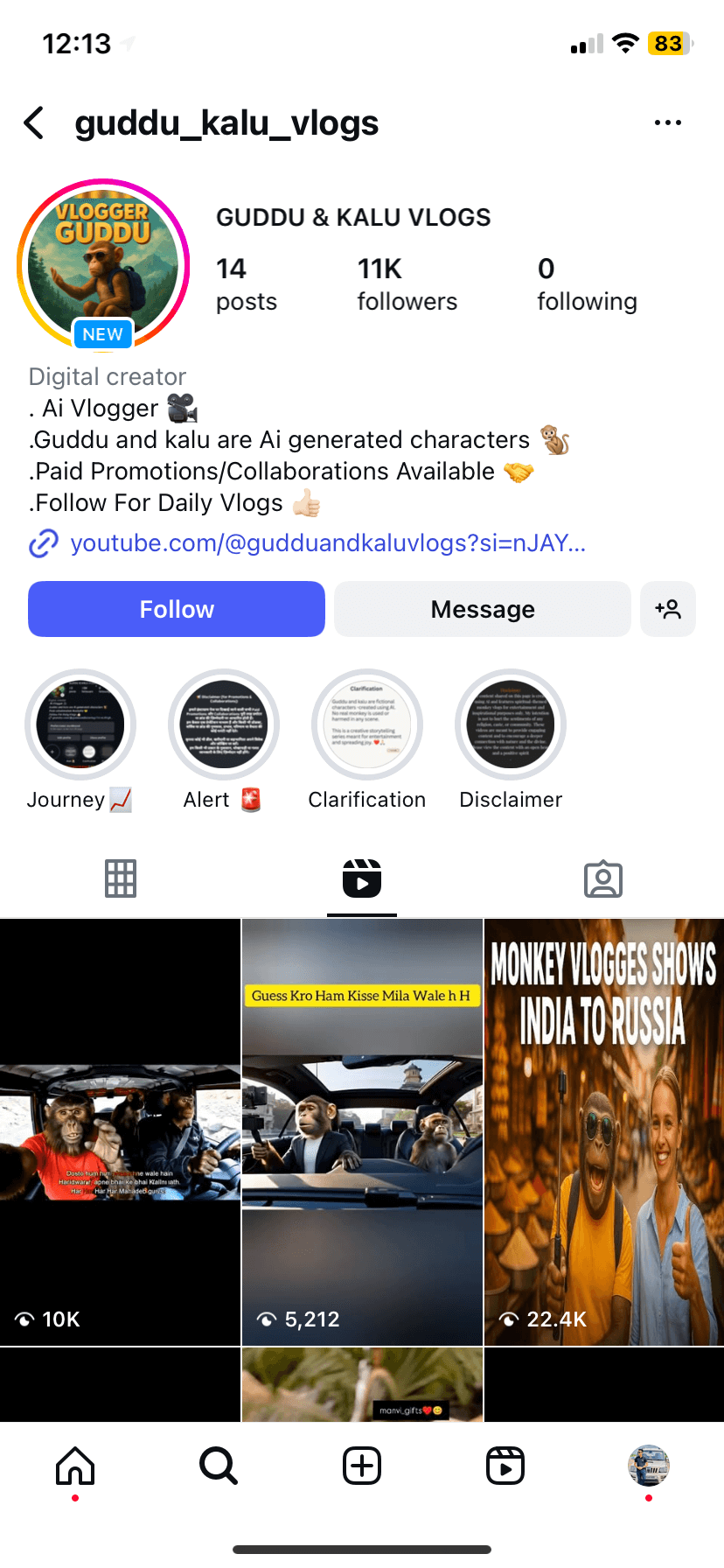This screenshot has width=724, height=1568.
Task: Go back with the back arrow
Action: point(35,123)
